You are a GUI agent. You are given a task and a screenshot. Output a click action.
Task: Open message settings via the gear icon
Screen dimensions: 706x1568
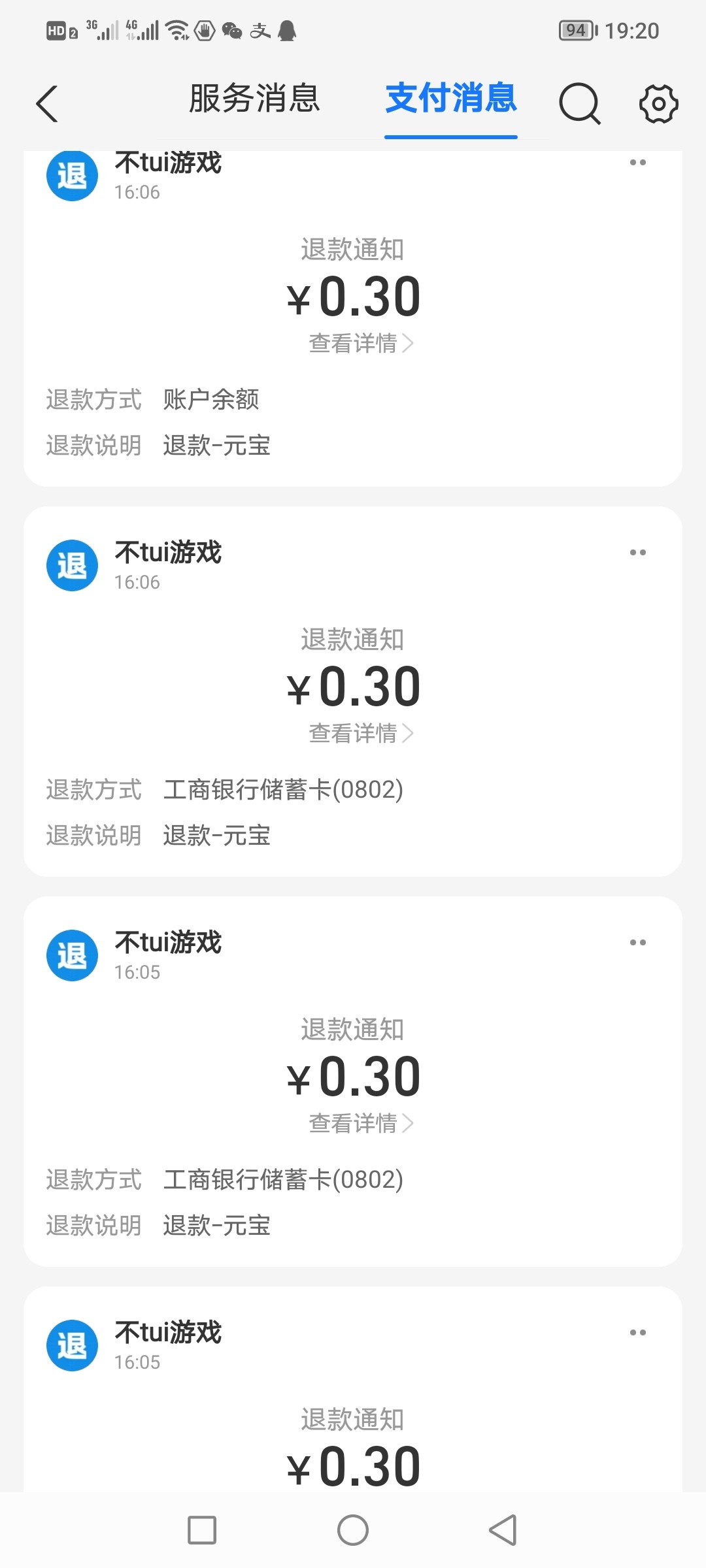click(658, 103)
